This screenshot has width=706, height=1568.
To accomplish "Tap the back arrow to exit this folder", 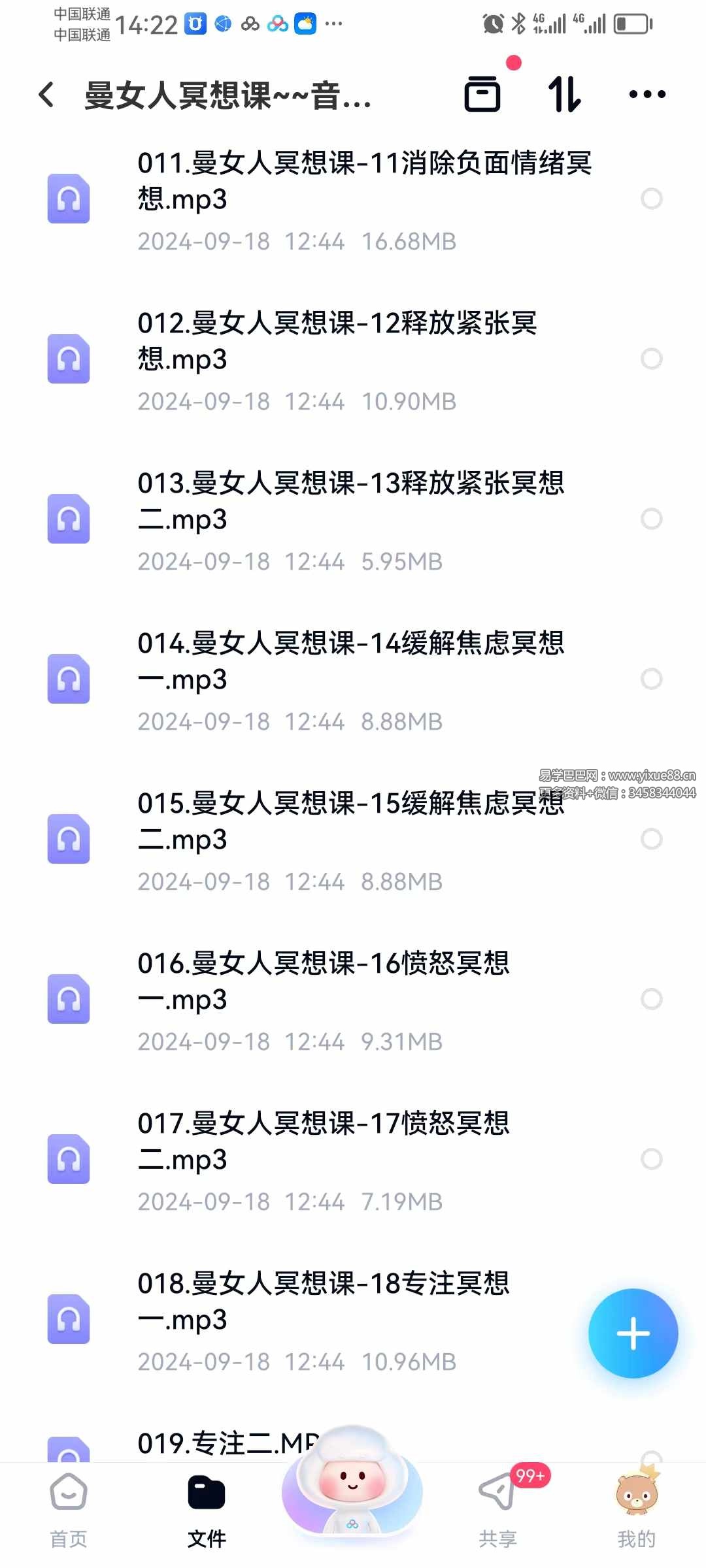I will click(x=46, y=95).
